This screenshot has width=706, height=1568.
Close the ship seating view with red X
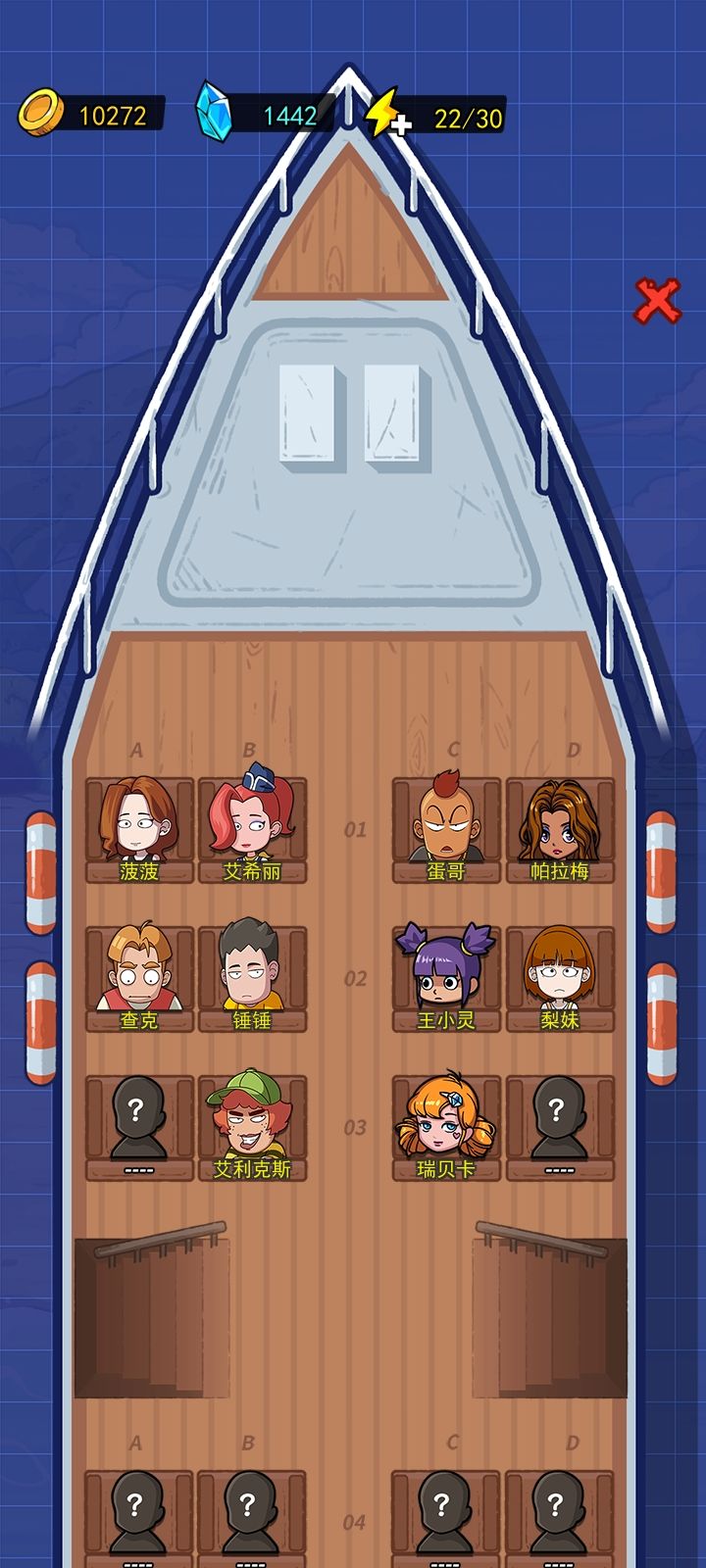pyautogui.click(x=657, y=301)
